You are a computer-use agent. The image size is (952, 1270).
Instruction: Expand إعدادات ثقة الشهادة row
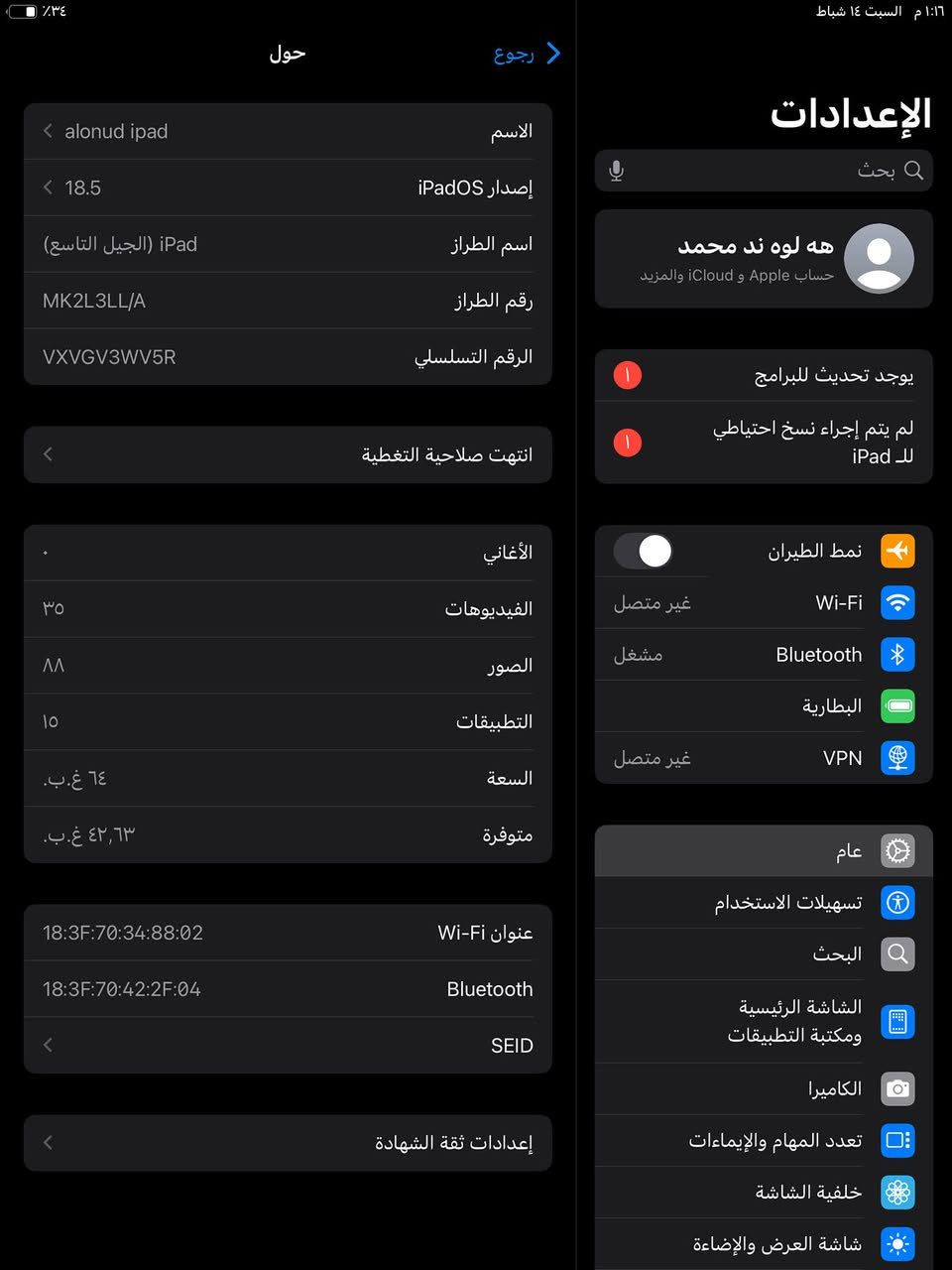pos(288,1142)
